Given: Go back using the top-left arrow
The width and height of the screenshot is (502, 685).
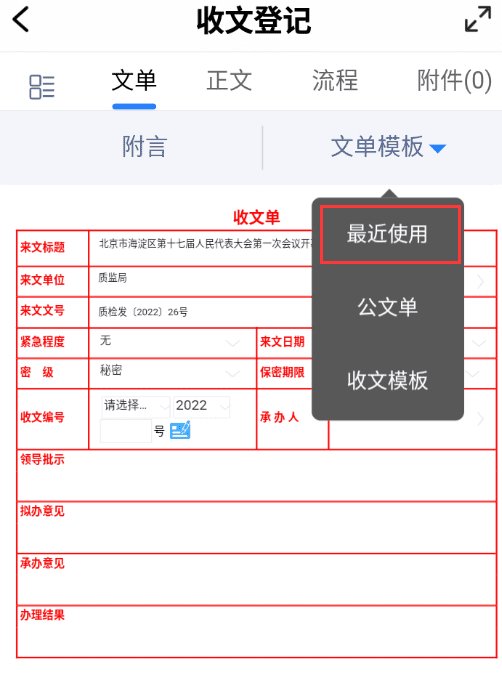Looking at the screenshot, I should [x=21, y=19].
